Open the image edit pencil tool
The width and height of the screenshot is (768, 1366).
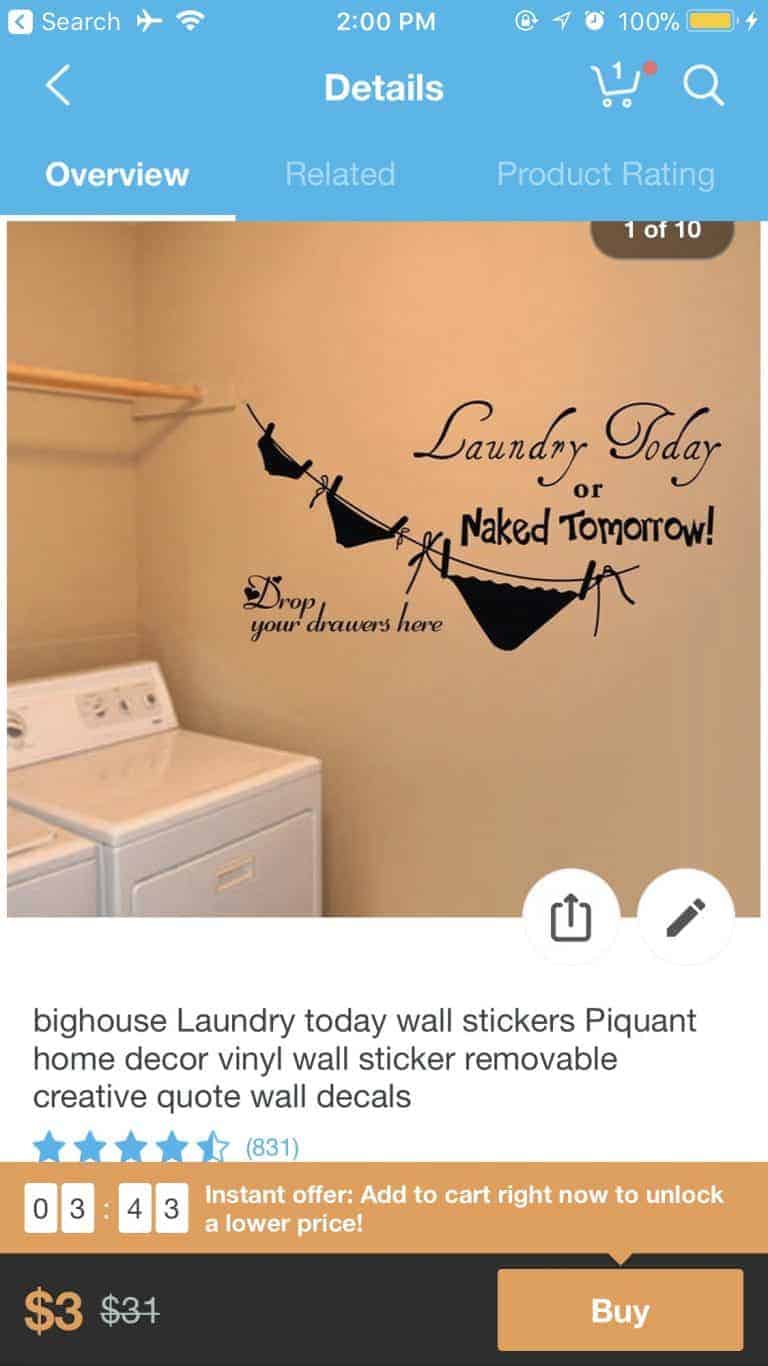[x=686, y=916]
